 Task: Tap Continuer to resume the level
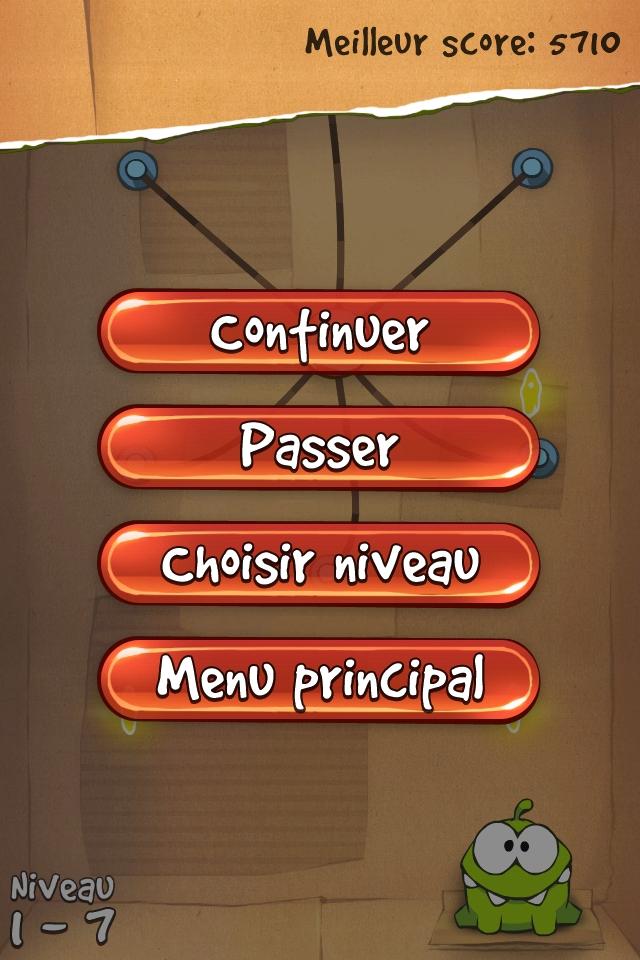pos(319,332)
